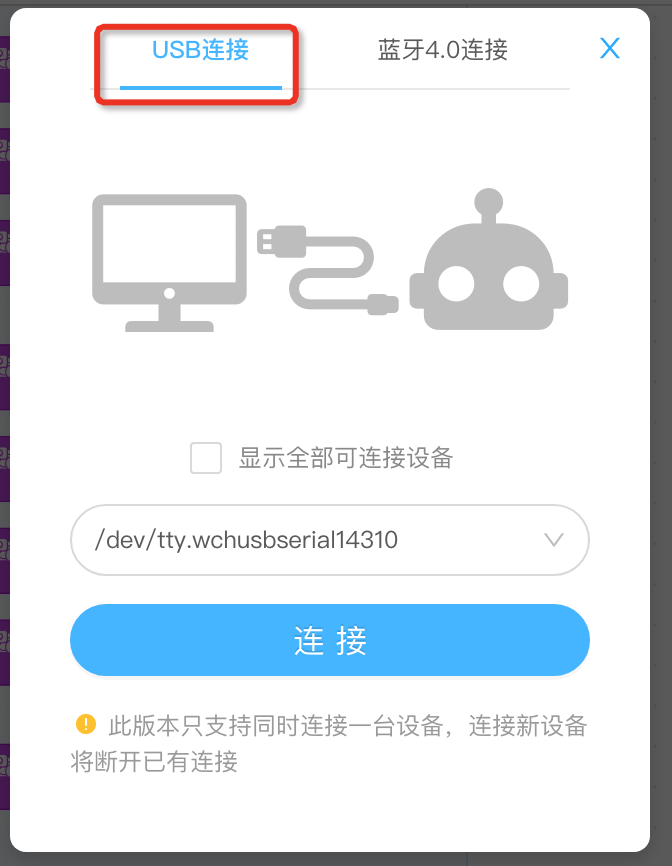The height and width of the screenshot is (866, 672).
Task: Check 显示全部可连接设备 checkbox
Action: [206, 459]
